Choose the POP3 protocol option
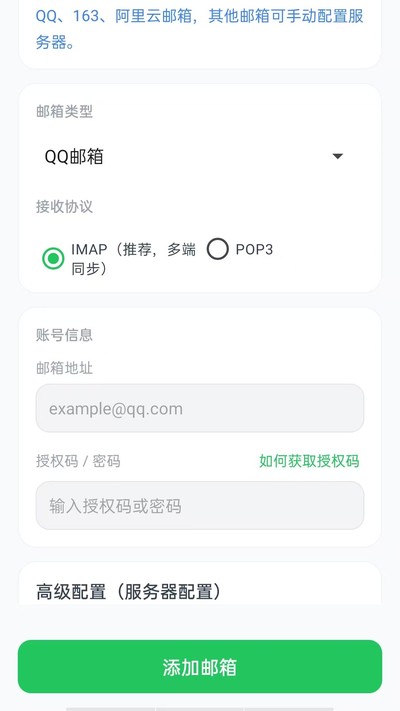The image size is (400, 711). click(218, 249)
